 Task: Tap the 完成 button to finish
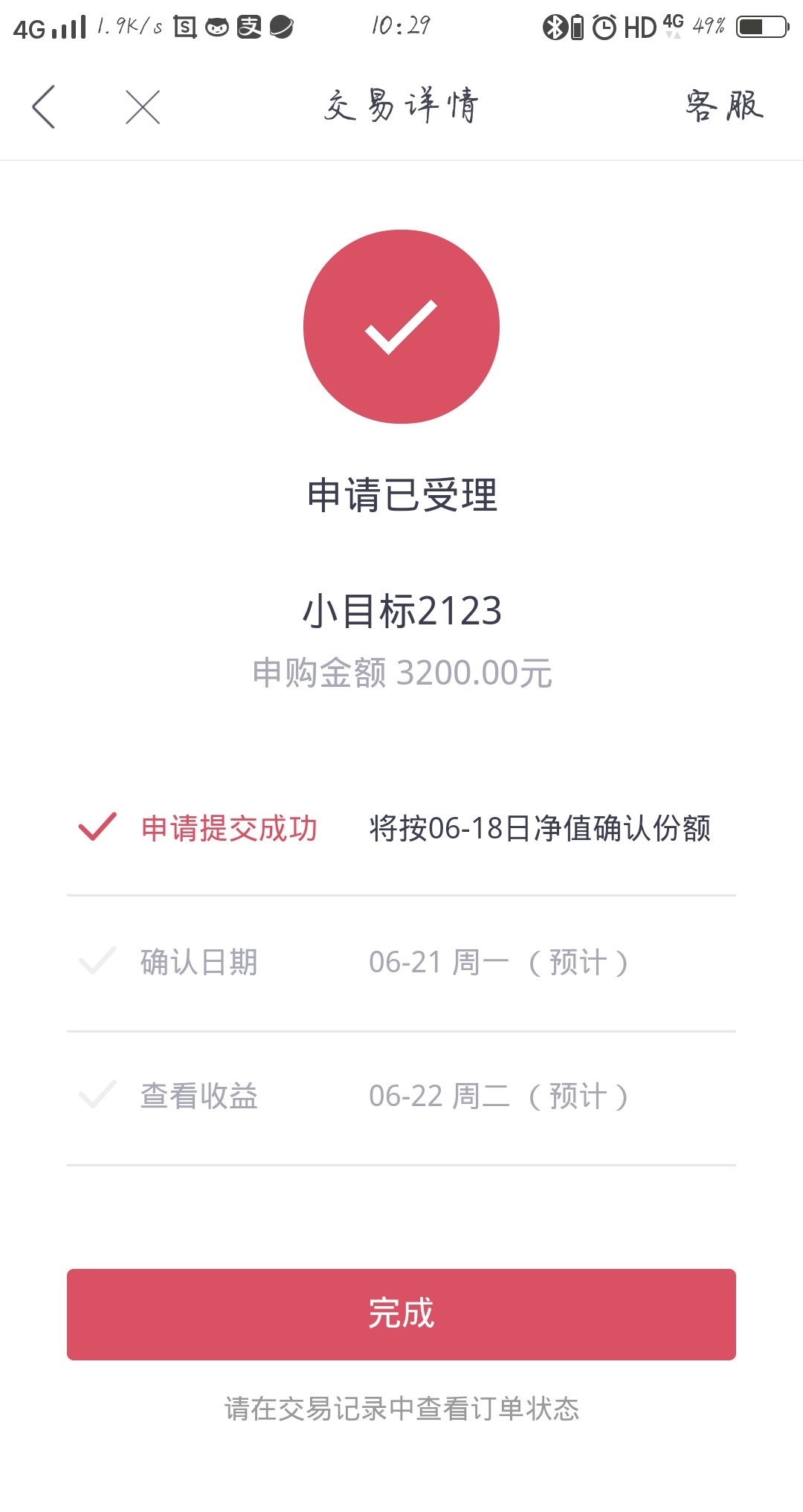[401, 1314]
